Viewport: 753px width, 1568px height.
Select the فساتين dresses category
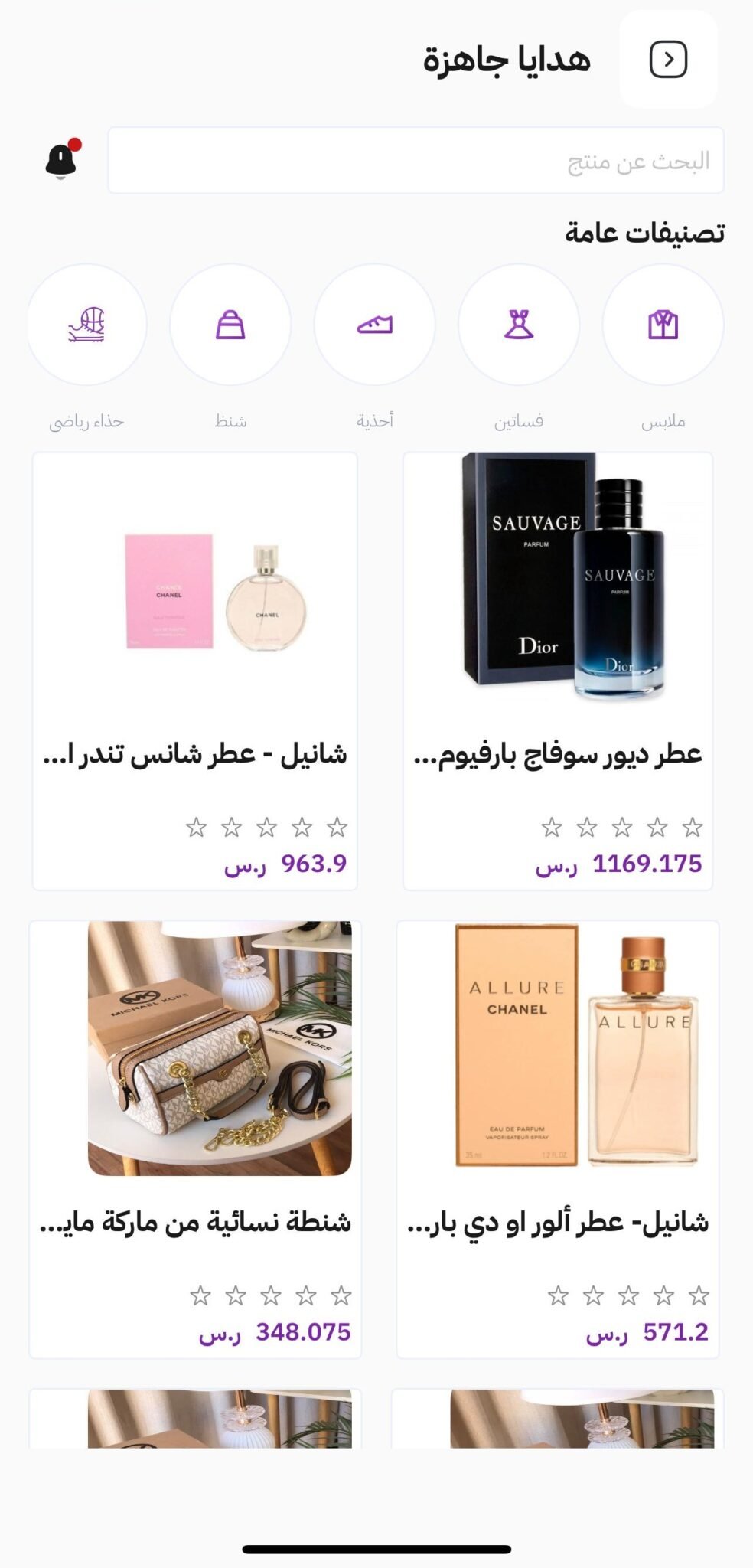coord(518,325)
